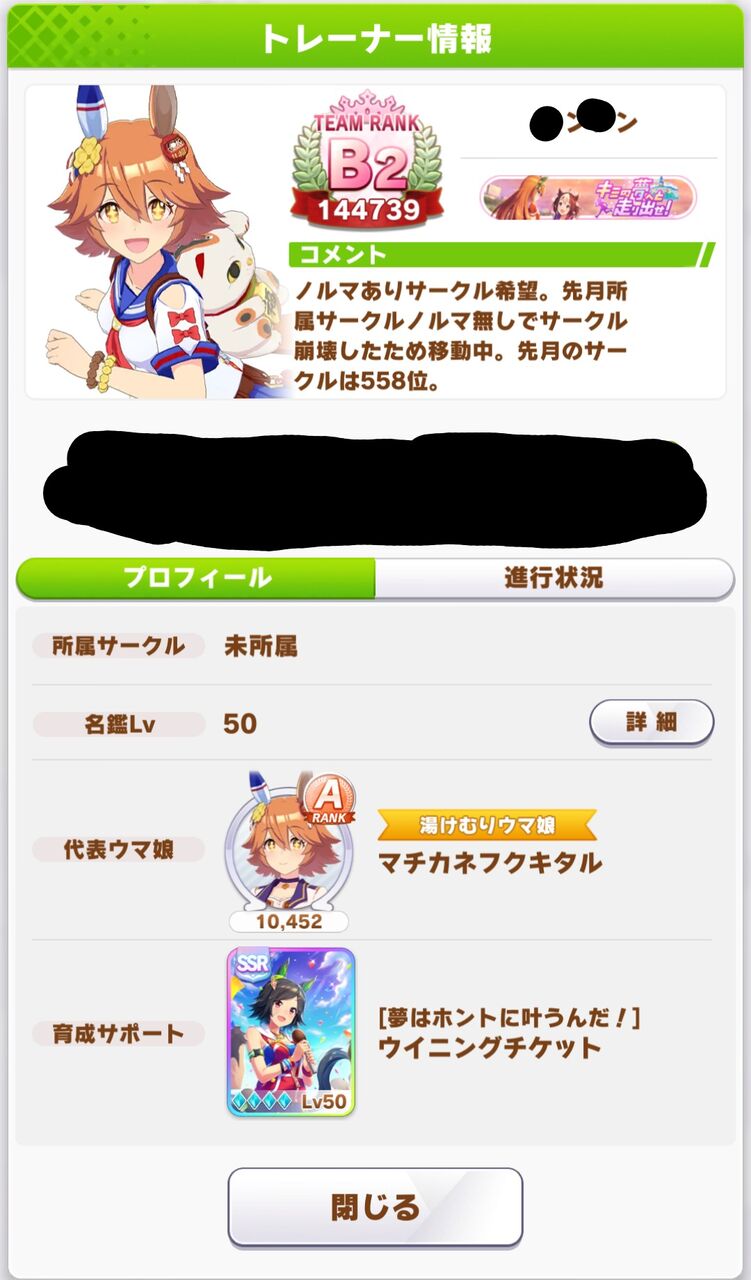751x1280 pixels.
Task: Open 詳細 for 名鑑Lv
Action: 651,722
